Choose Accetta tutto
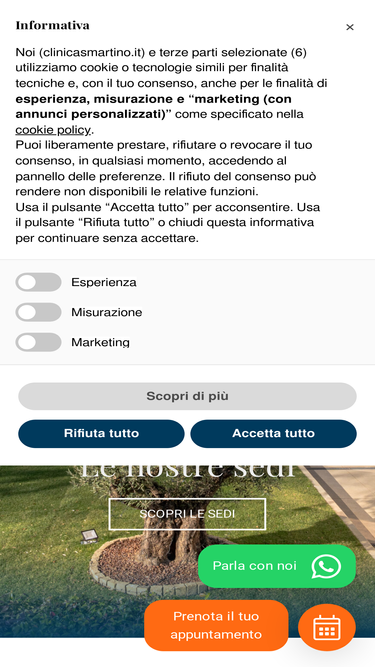Image resolution: width=375 pixels, height=667 pixels. (x=273, y=433)
